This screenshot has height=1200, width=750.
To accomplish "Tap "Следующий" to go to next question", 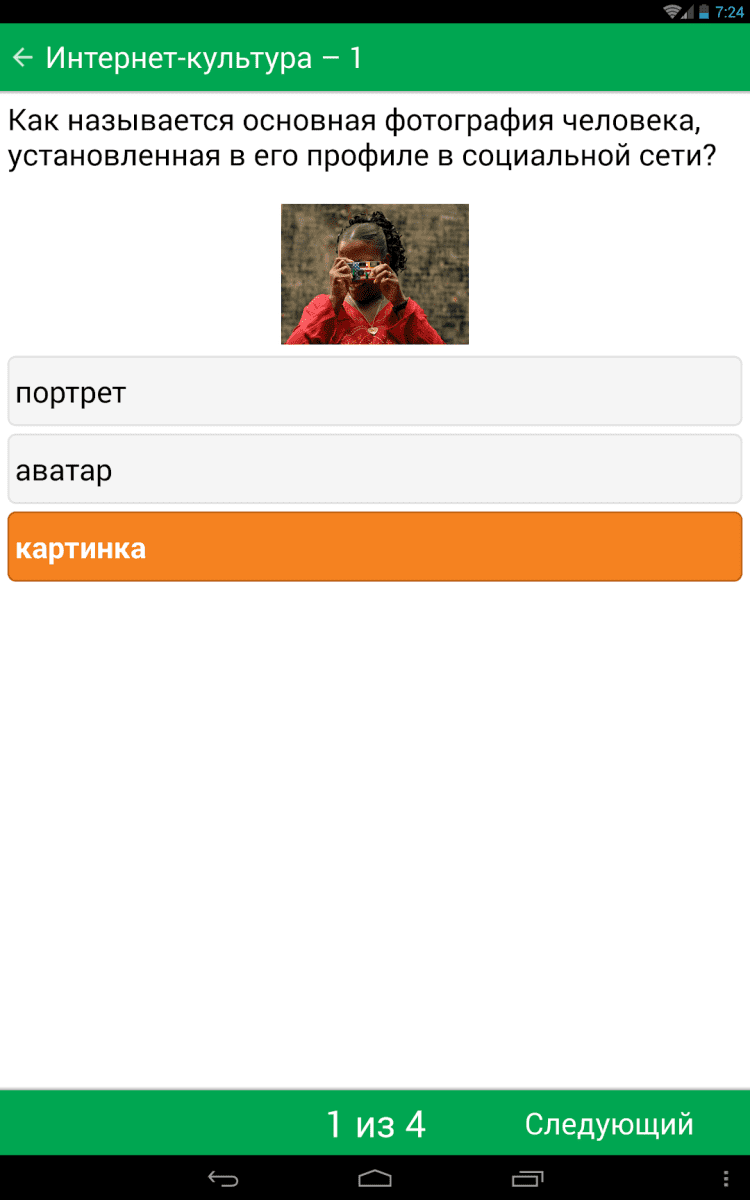I will click(x=609, y=1124).
